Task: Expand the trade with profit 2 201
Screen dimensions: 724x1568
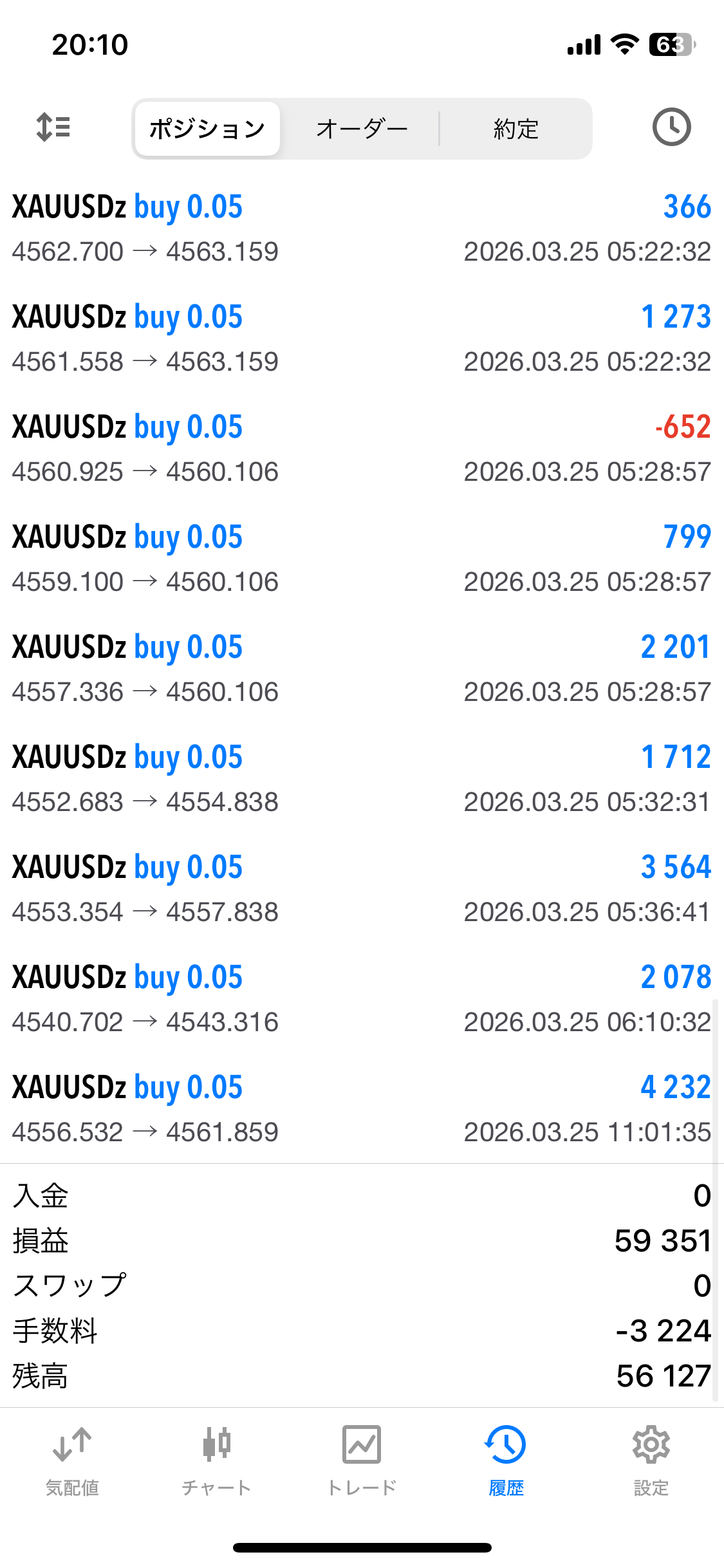Action: (362, 669)
